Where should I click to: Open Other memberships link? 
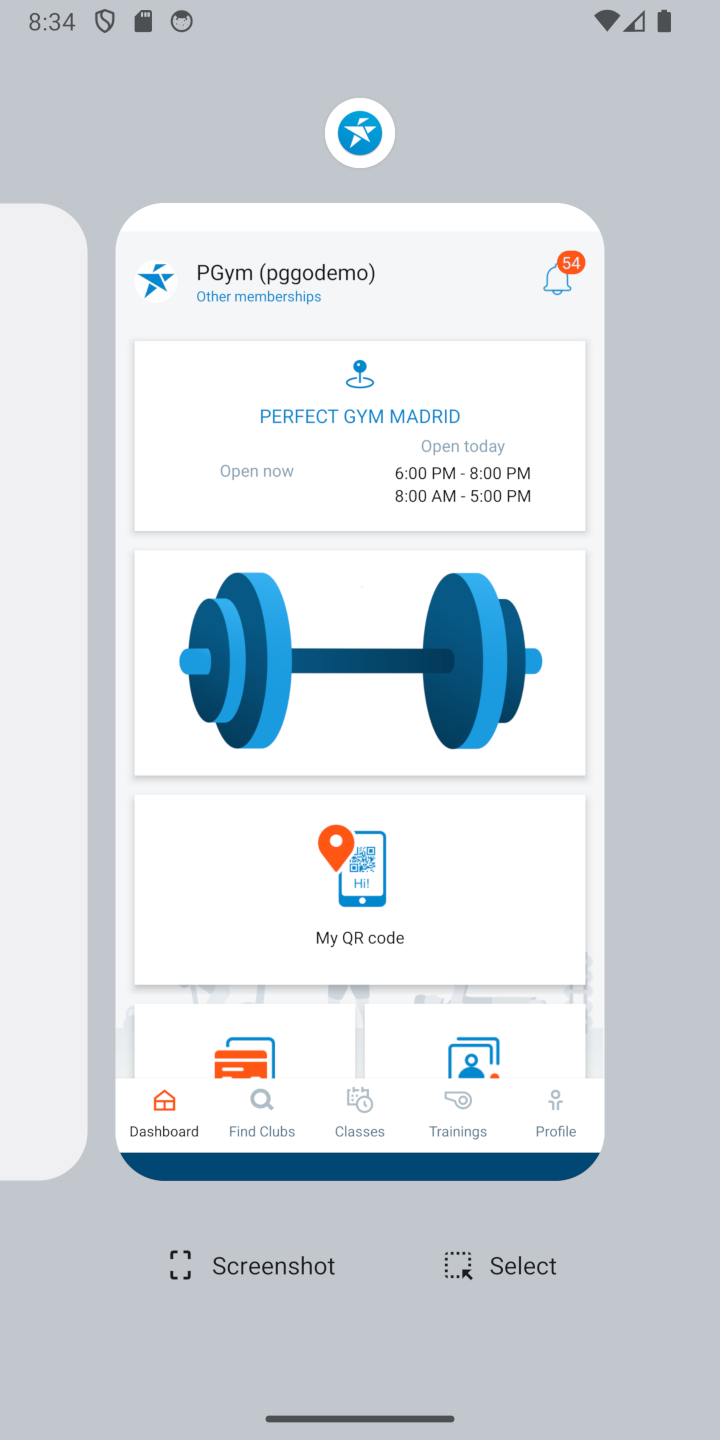coord(258,297)
